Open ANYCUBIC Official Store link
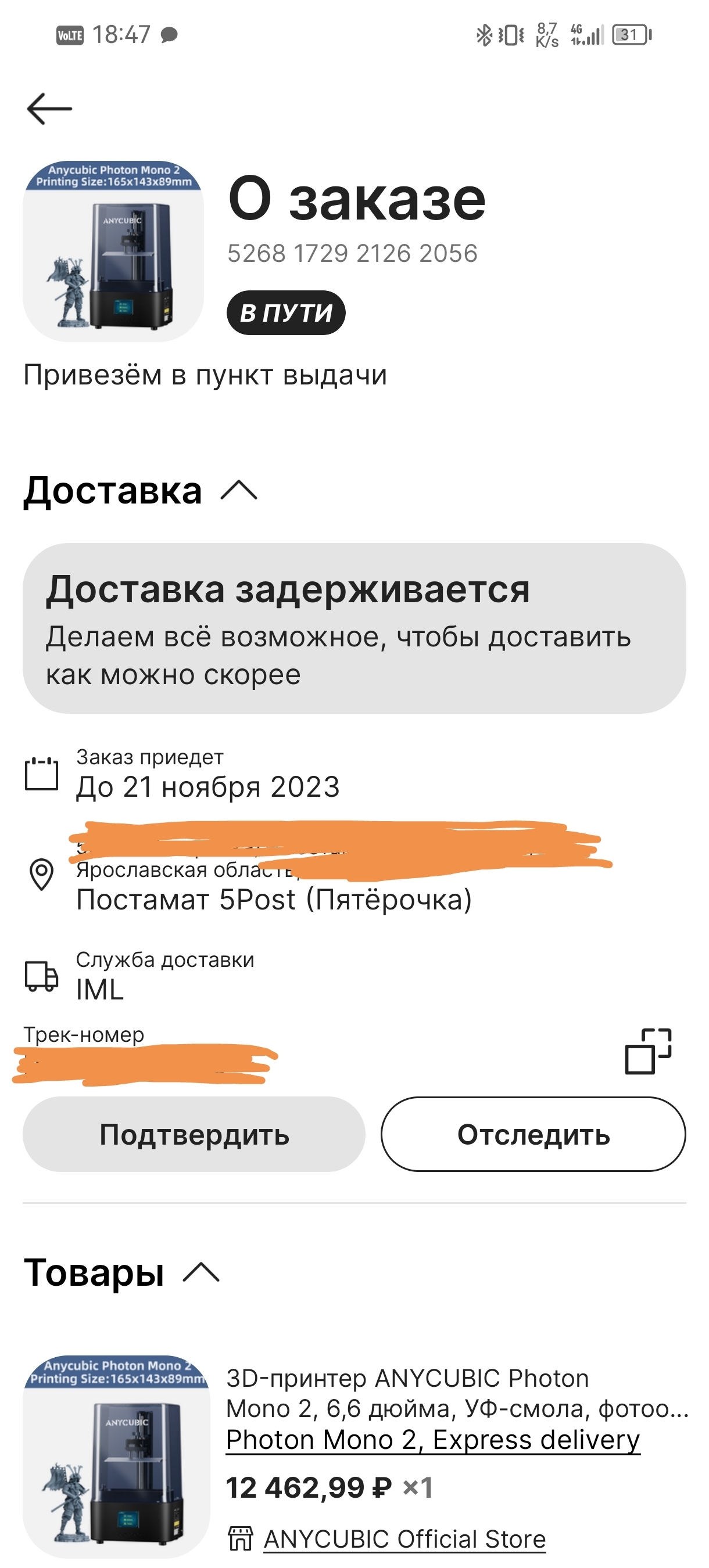 (404, 1539)
